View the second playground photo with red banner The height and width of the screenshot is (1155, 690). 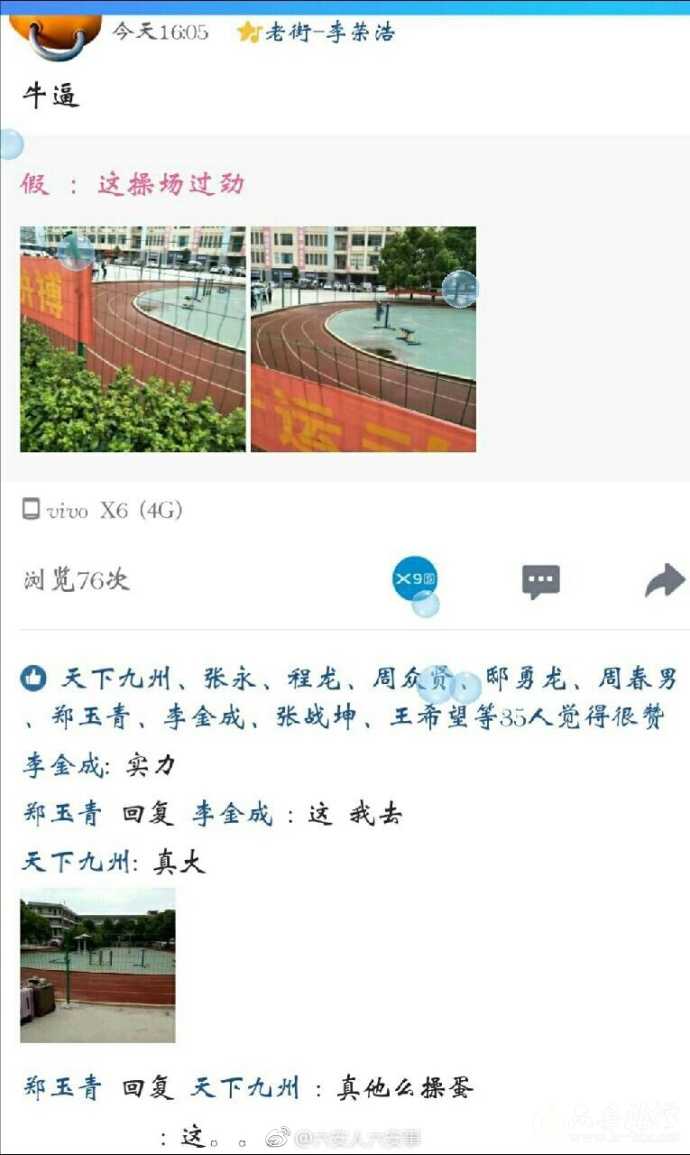pos(363,339)
